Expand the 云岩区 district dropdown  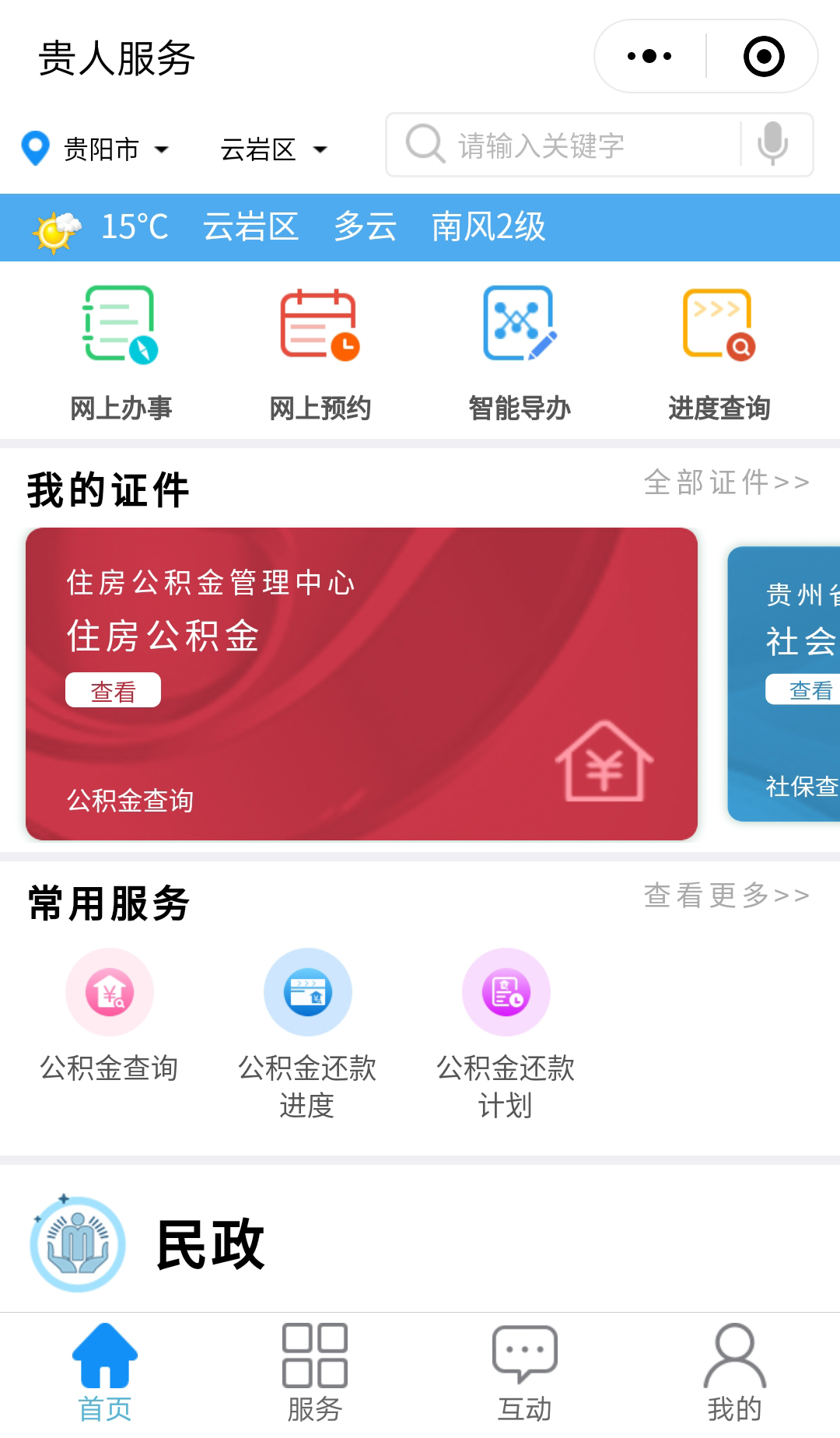pyautogui.click(x=274, y=149)
